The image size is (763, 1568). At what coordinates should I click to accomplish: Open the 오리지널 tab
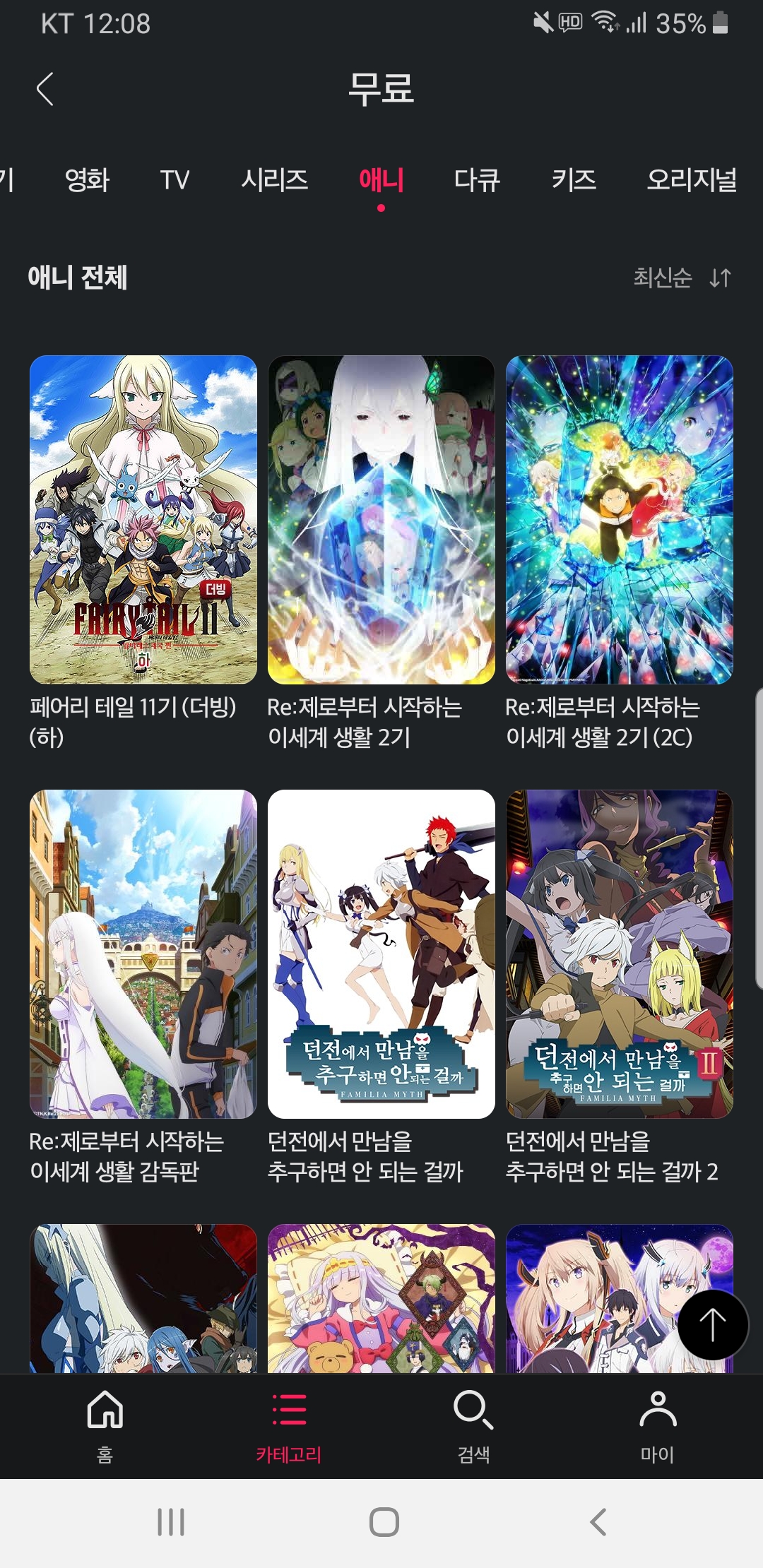(x=692, y=179)
